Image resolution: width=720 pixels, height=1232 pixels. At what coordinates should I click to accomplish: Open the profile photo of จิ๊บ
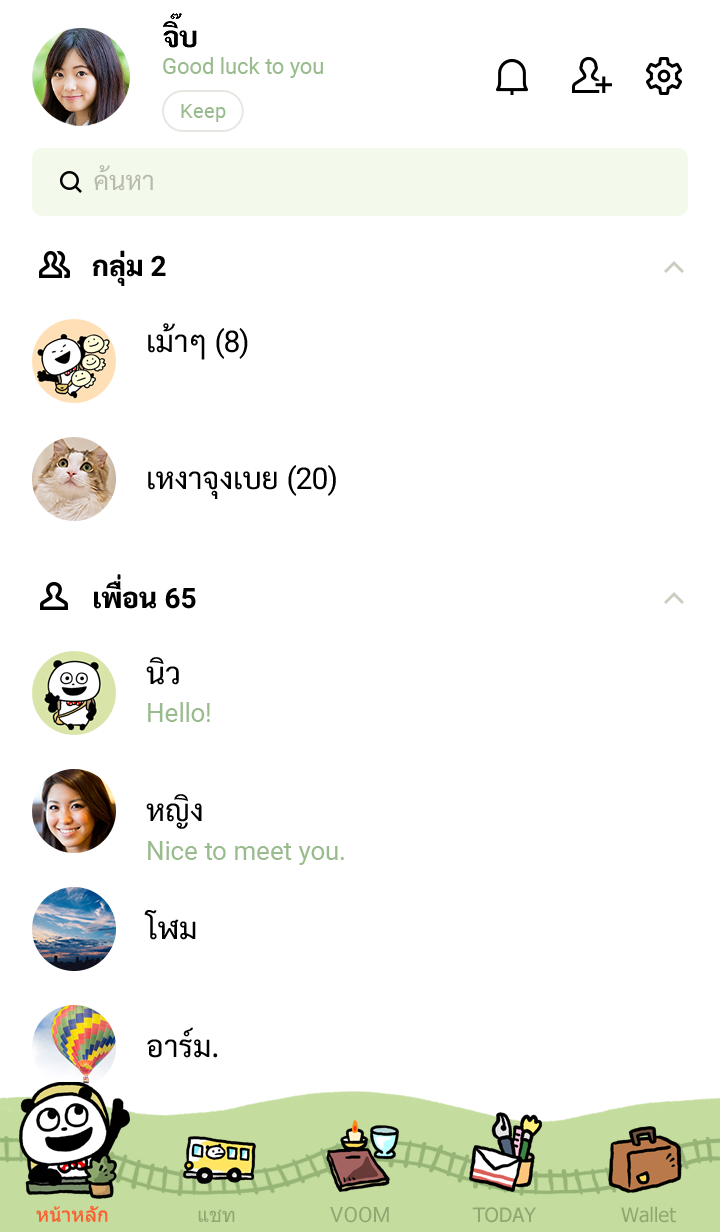[x=81, y=77]
